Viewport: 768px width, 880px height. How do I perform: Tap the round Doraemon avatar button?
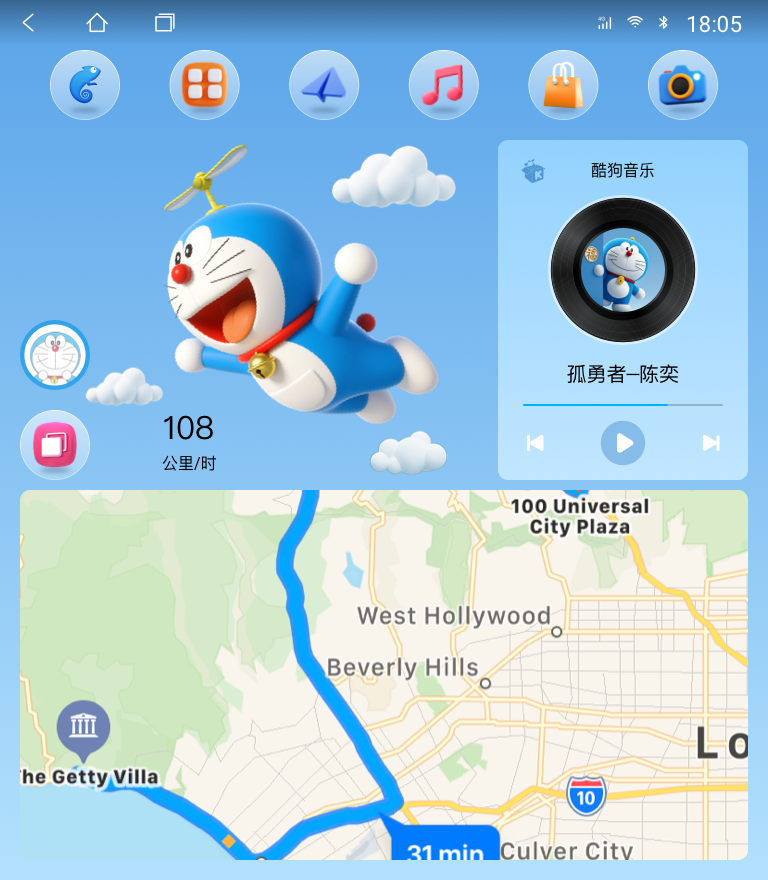click(x=55, y=355)
